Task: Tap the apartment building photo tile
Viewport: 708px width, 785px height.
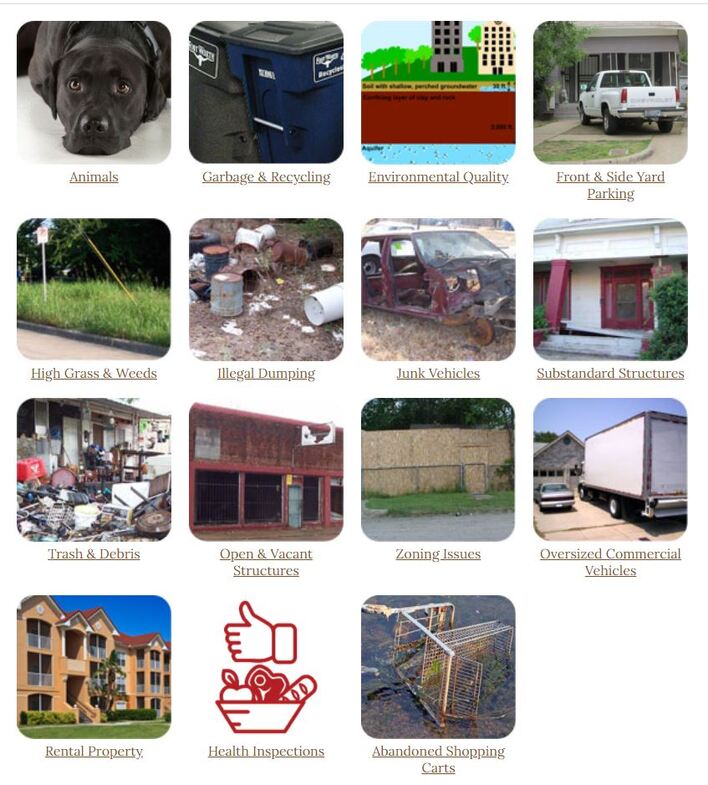Action: (x=94, y=667)
